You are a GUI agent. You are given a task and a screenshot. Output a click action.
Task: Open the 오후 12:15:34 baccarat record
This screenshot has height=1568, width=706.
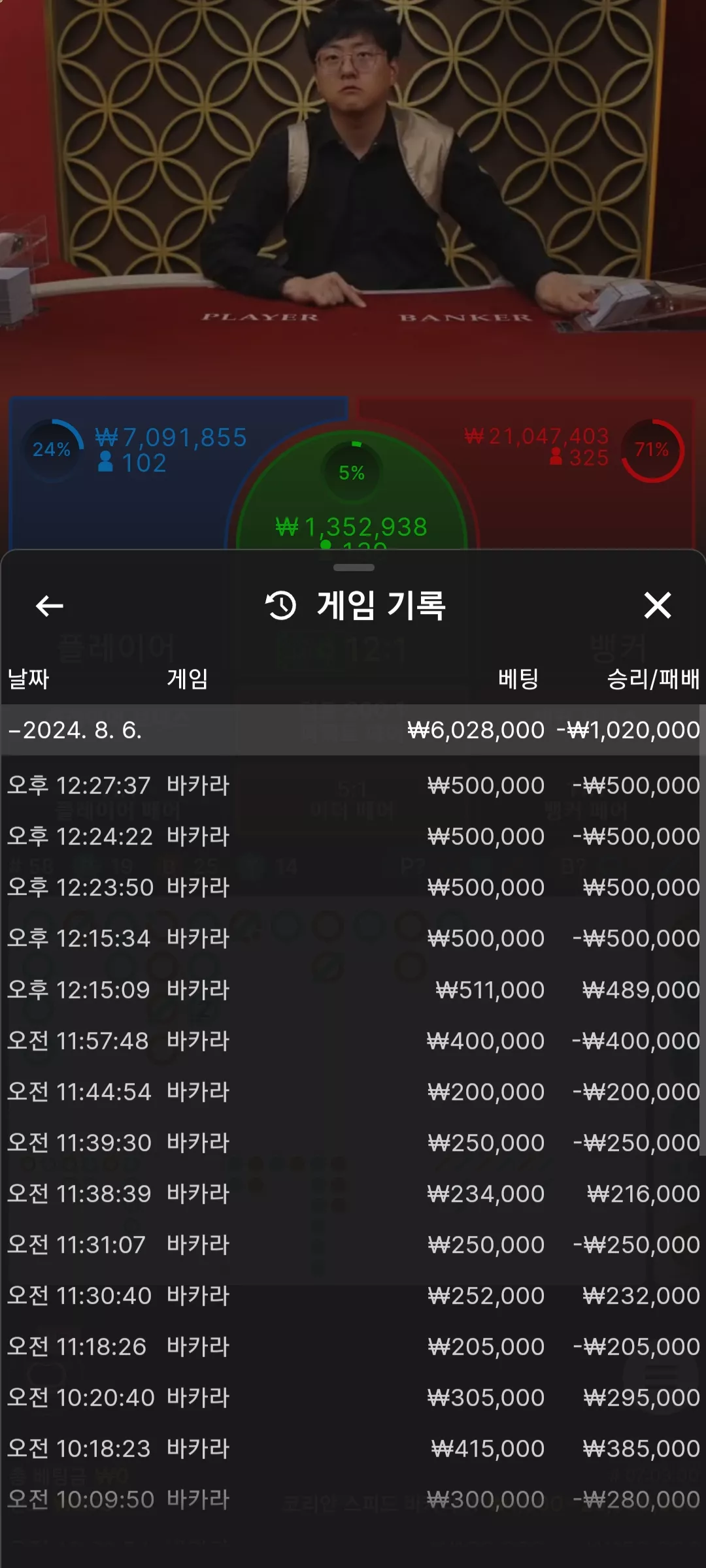tap(353, 938)
